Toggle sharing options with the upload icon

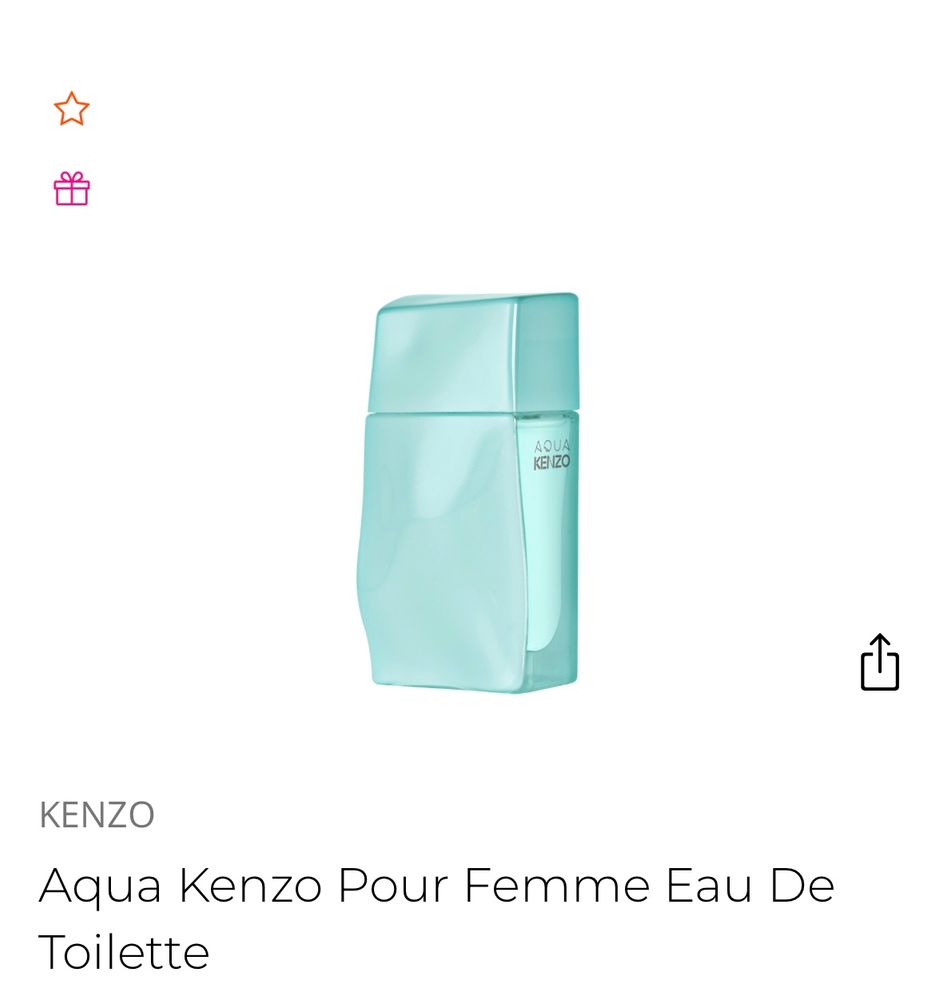(x=878, y=664)
